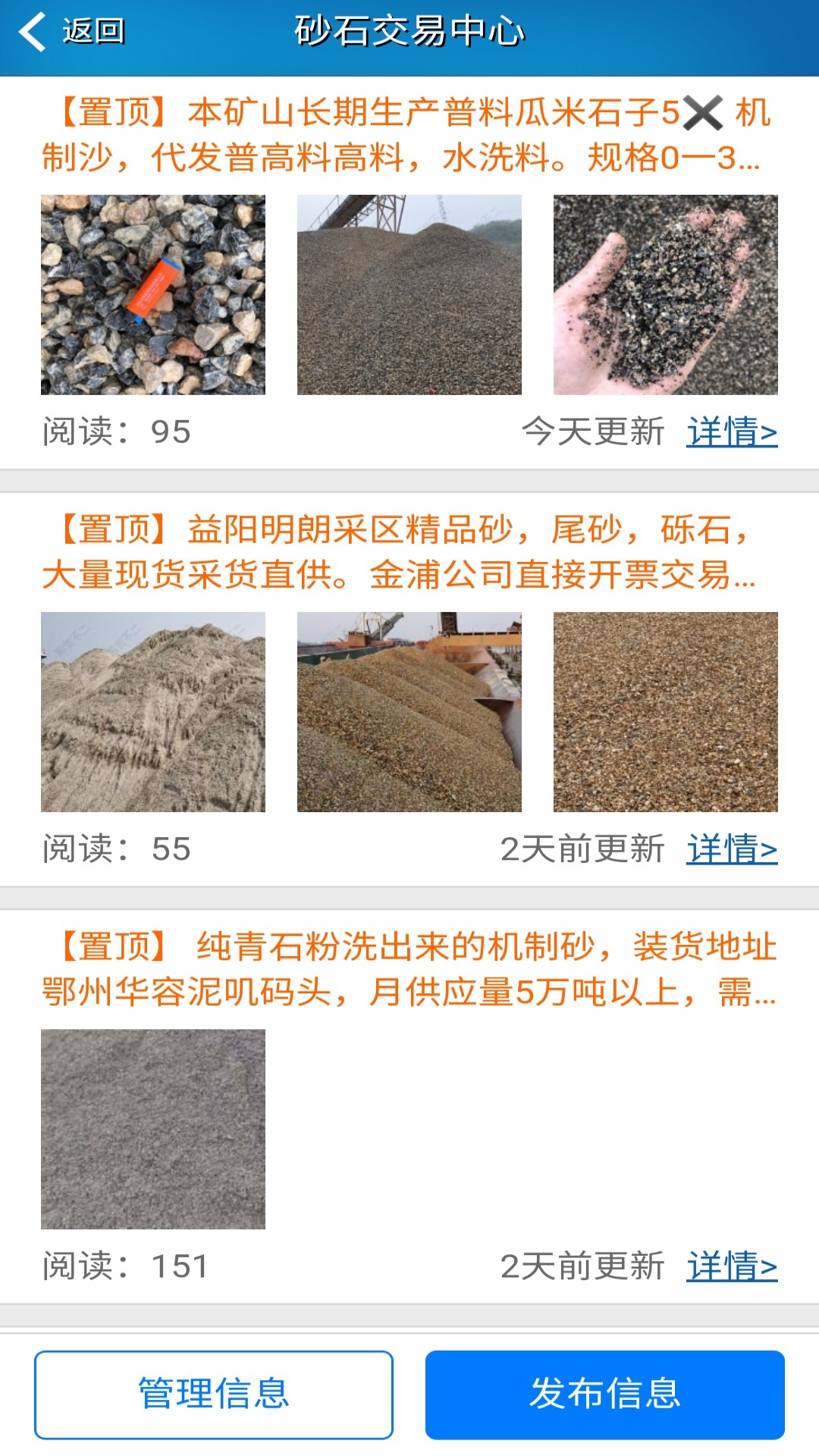Open gravel close-up photo in first listing
The image size is (819, 1456).
153,294
